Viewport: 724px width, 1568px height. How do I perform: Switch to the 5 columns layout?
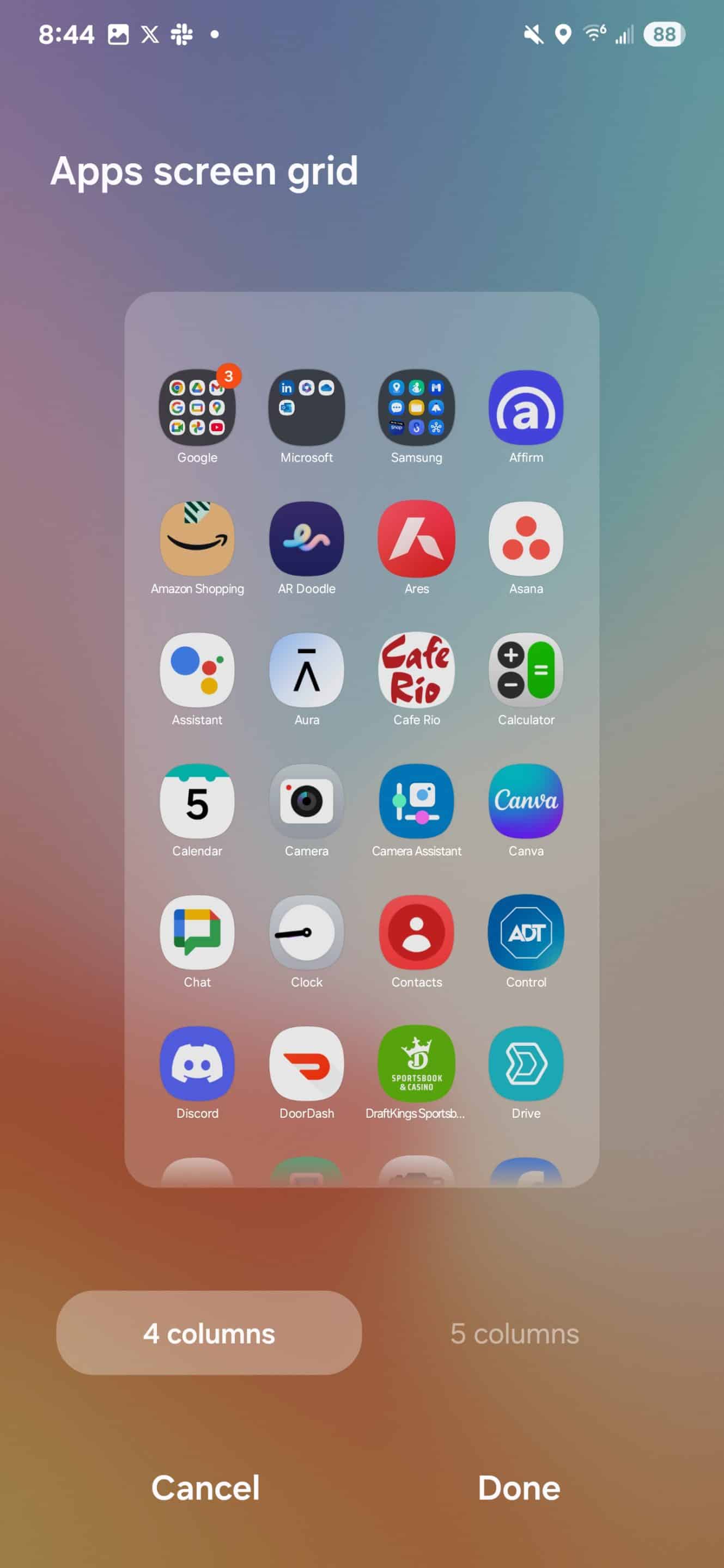pos(514,1333)
